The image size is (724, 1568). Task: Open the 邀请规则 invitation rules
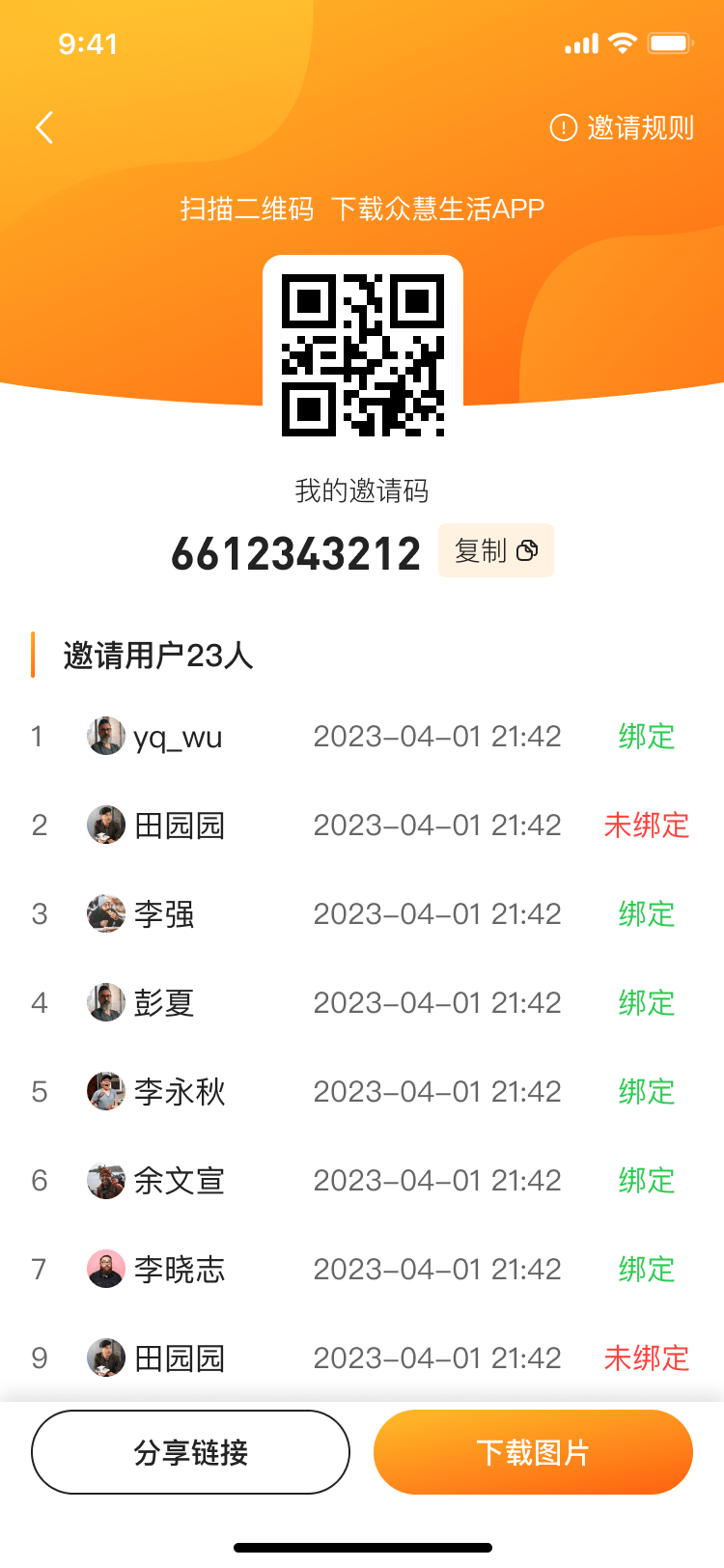[623, 127]
